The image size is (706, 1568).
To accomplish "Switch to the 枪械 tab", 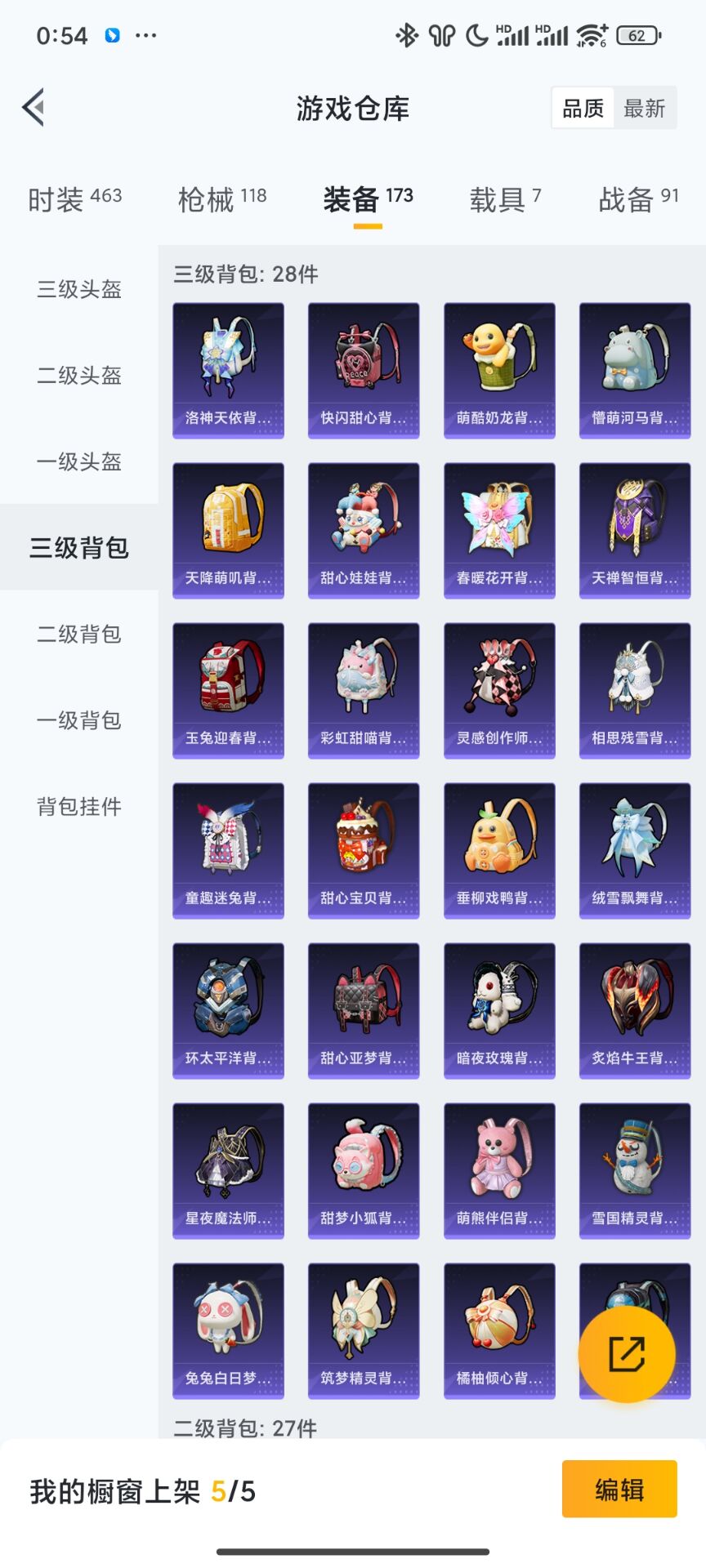I will (x=222, y=198).
